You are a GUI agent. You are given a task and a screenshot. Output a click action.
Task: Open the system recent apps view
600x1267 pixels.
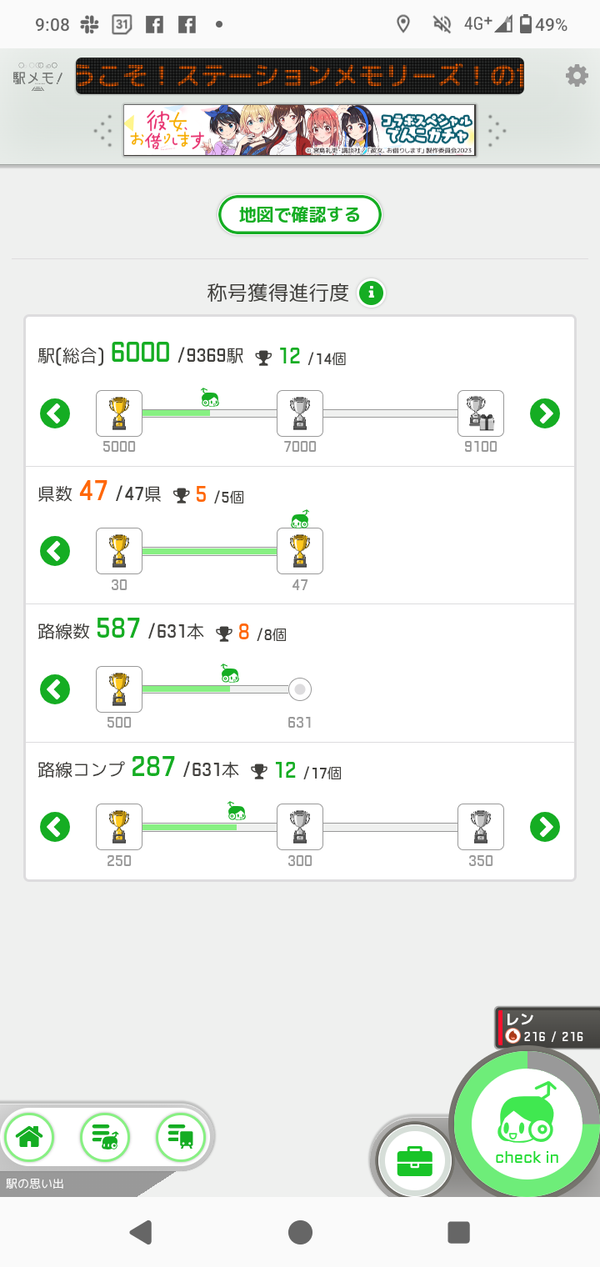point(459,1232)
